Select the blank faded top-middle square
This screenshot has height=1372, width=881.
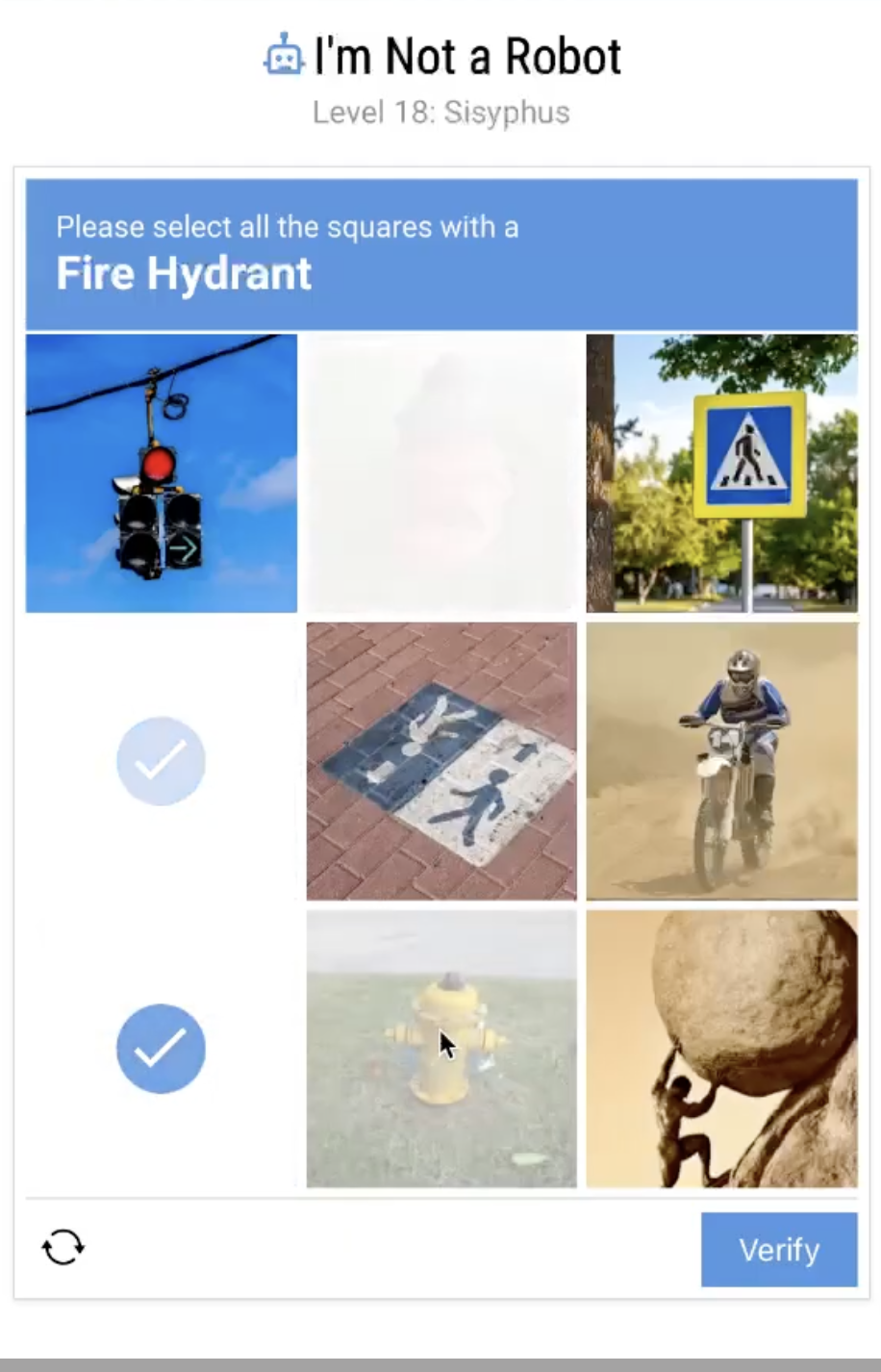(x=441, y=473)
